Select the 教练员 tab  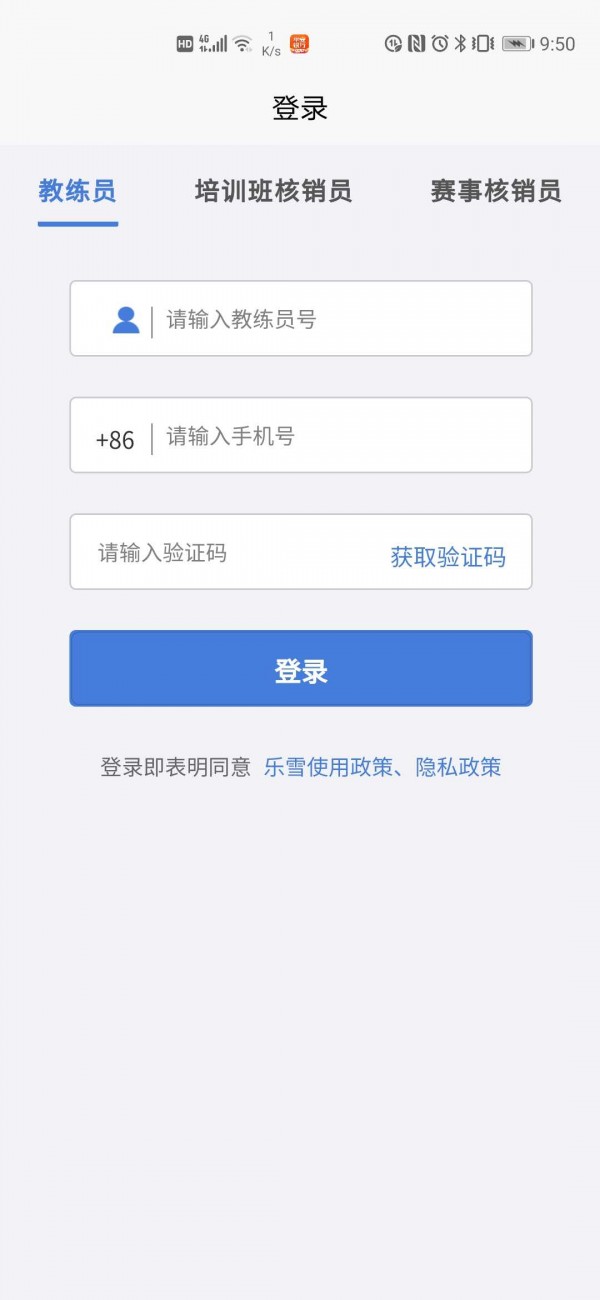[x=77, y=191]
